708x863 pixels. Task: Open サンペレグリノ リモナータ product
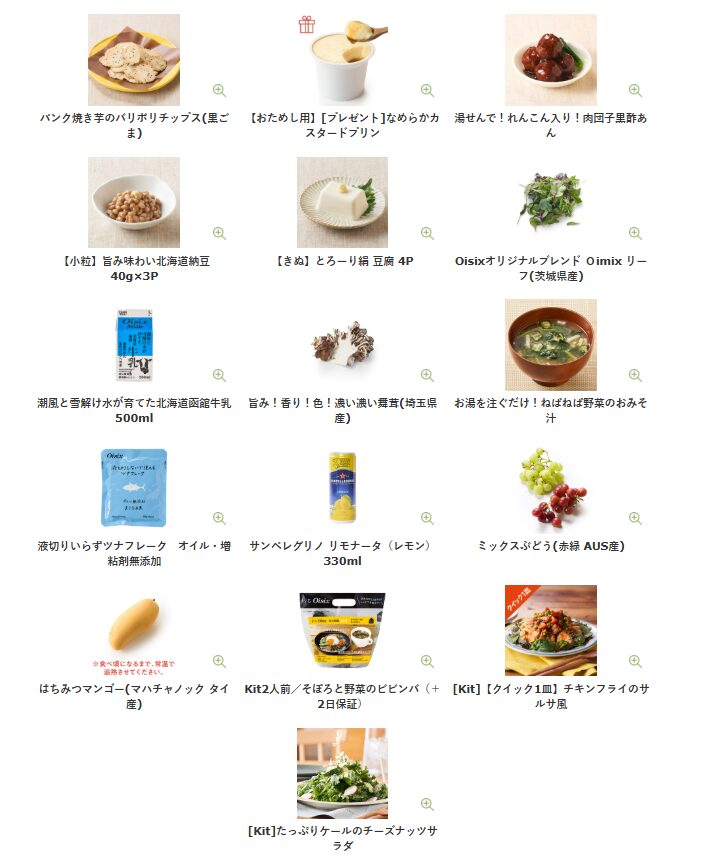pyautogui.click(x=342, y=488)
